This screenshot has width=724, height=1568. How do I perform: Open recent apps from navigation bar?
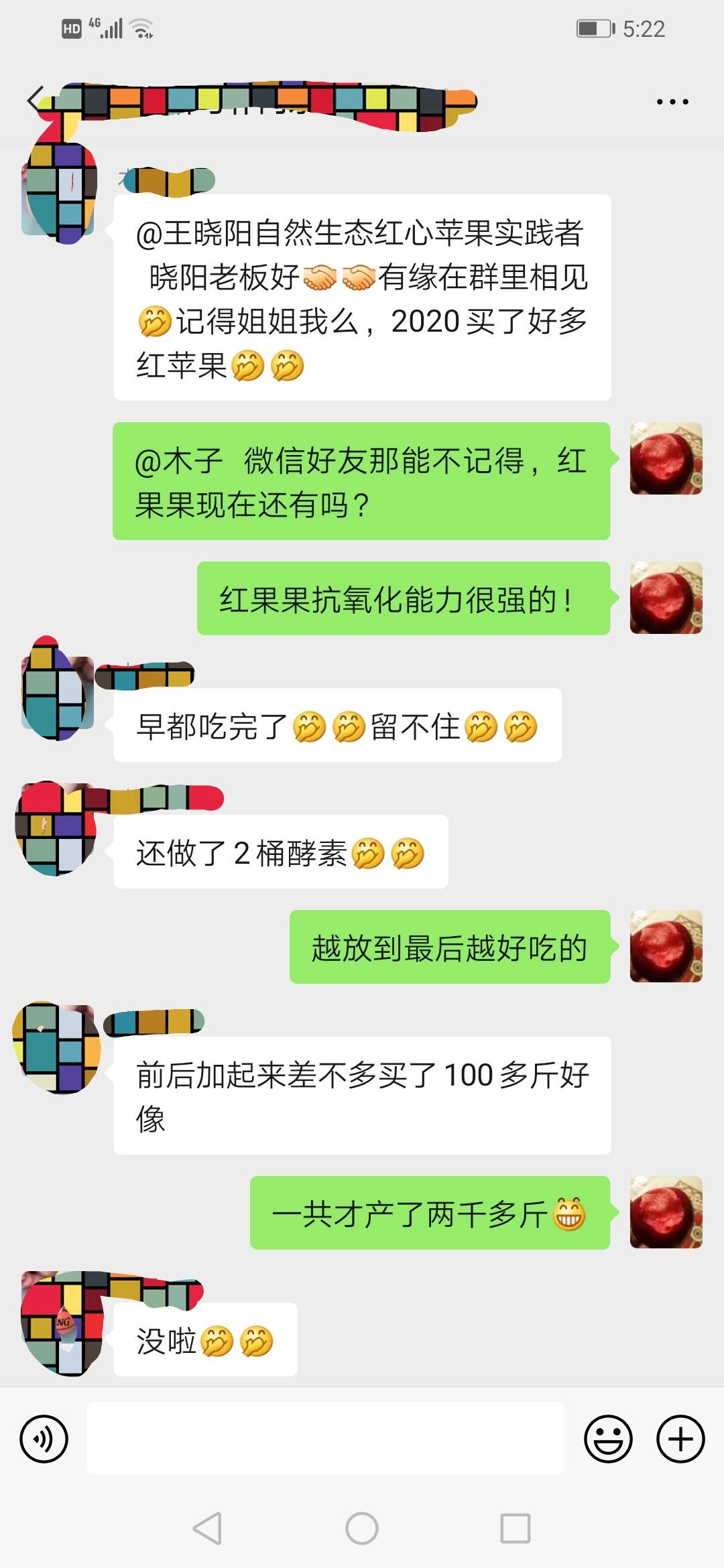(516, 1528)
